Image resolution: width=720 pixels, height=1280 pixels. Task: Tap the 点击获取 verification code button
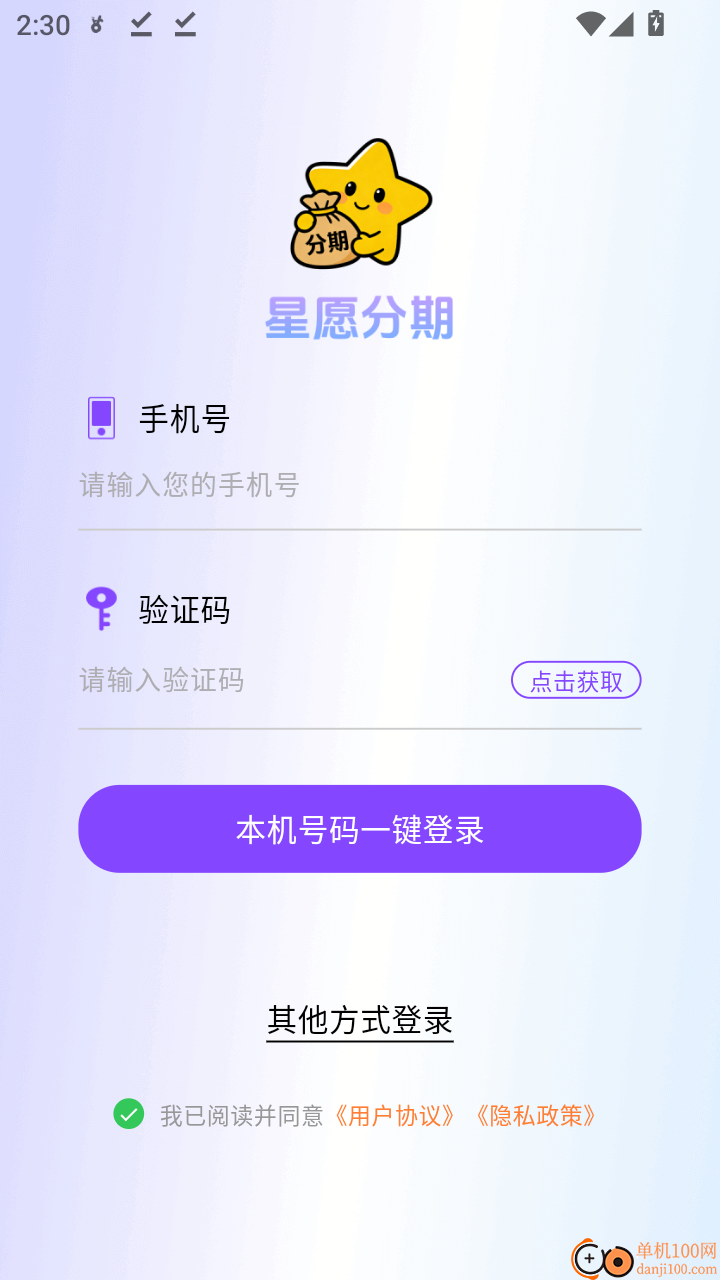click(576, 680)
